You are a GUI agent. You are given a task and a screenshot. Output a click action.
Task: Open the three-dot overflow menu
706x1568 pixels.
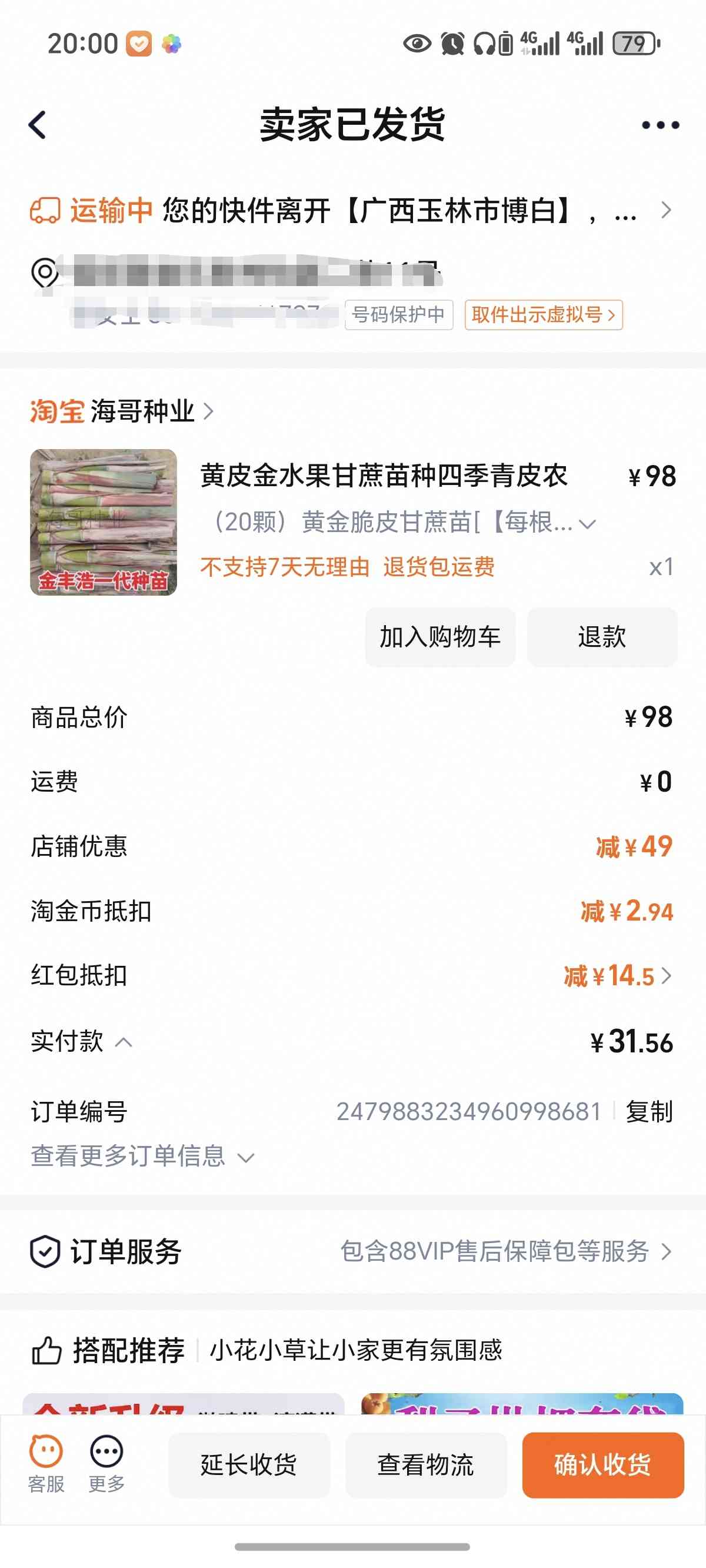[x=660, y=125]
